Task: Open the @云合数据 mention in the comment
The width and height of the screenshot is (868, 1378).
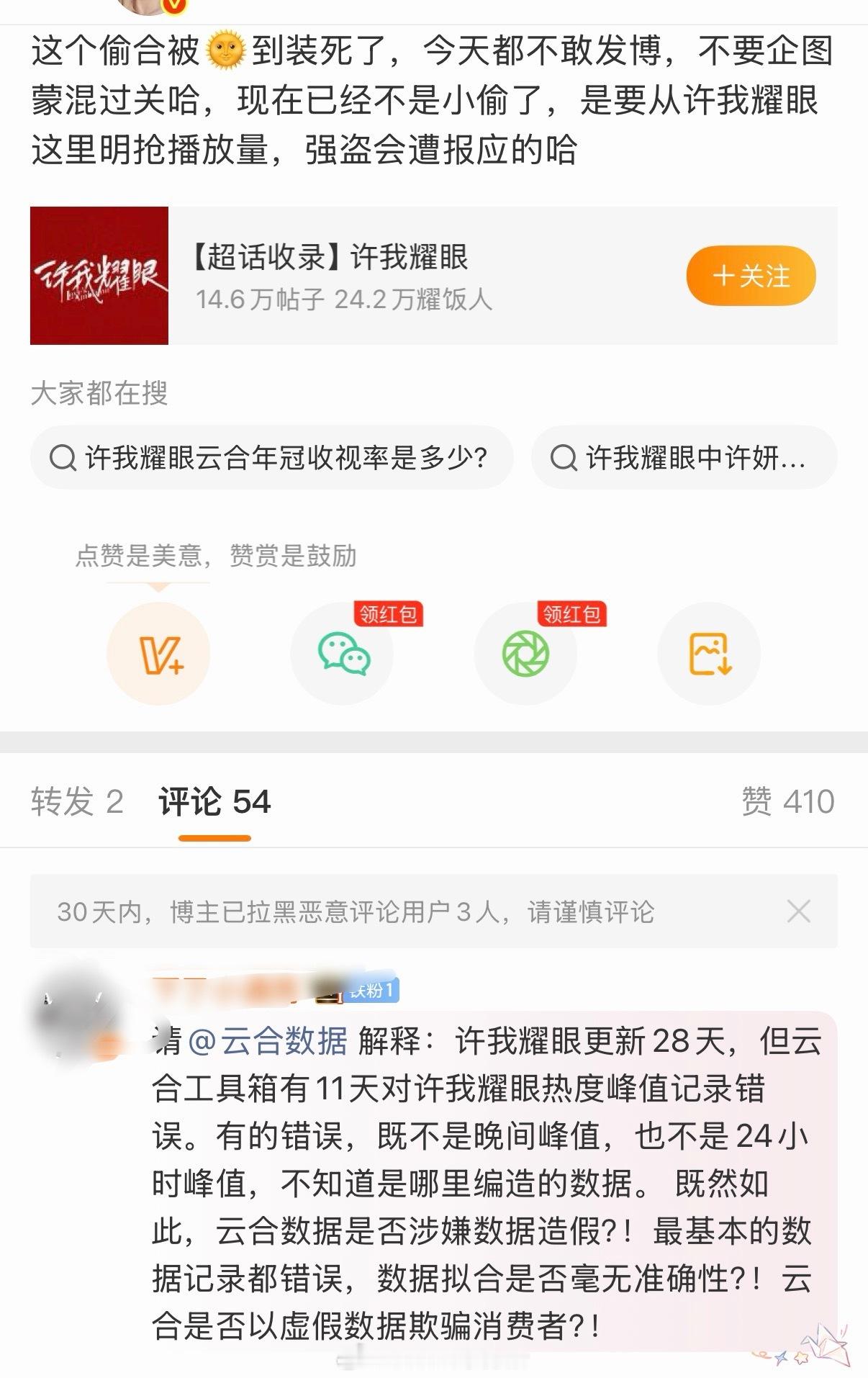Action: pyautogui.click(x=268, y=1041)
